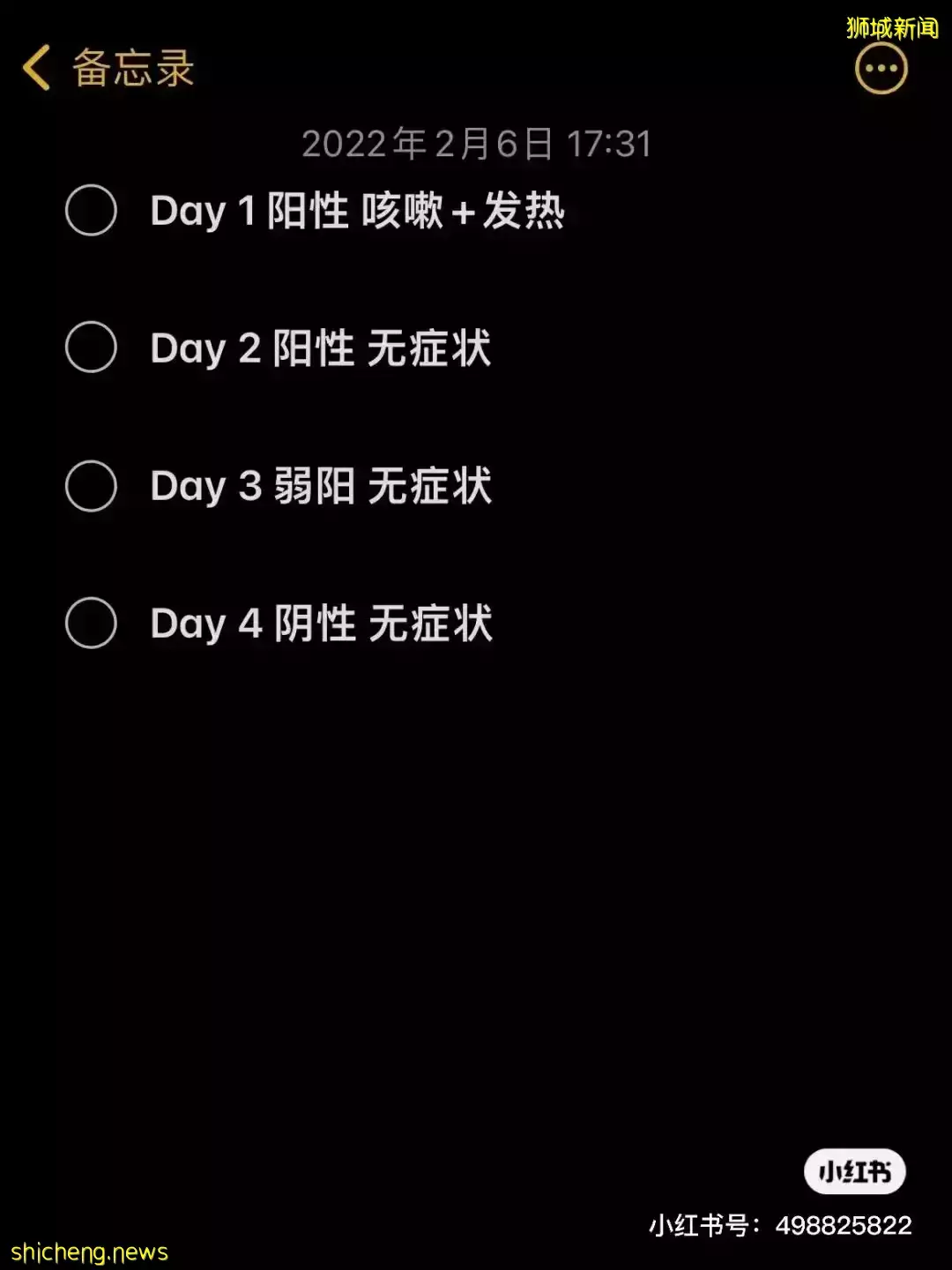The width and height of the screenshot is (952, 1270).
Task: Select the 备忘录 back label text
Action: [132, 69]
